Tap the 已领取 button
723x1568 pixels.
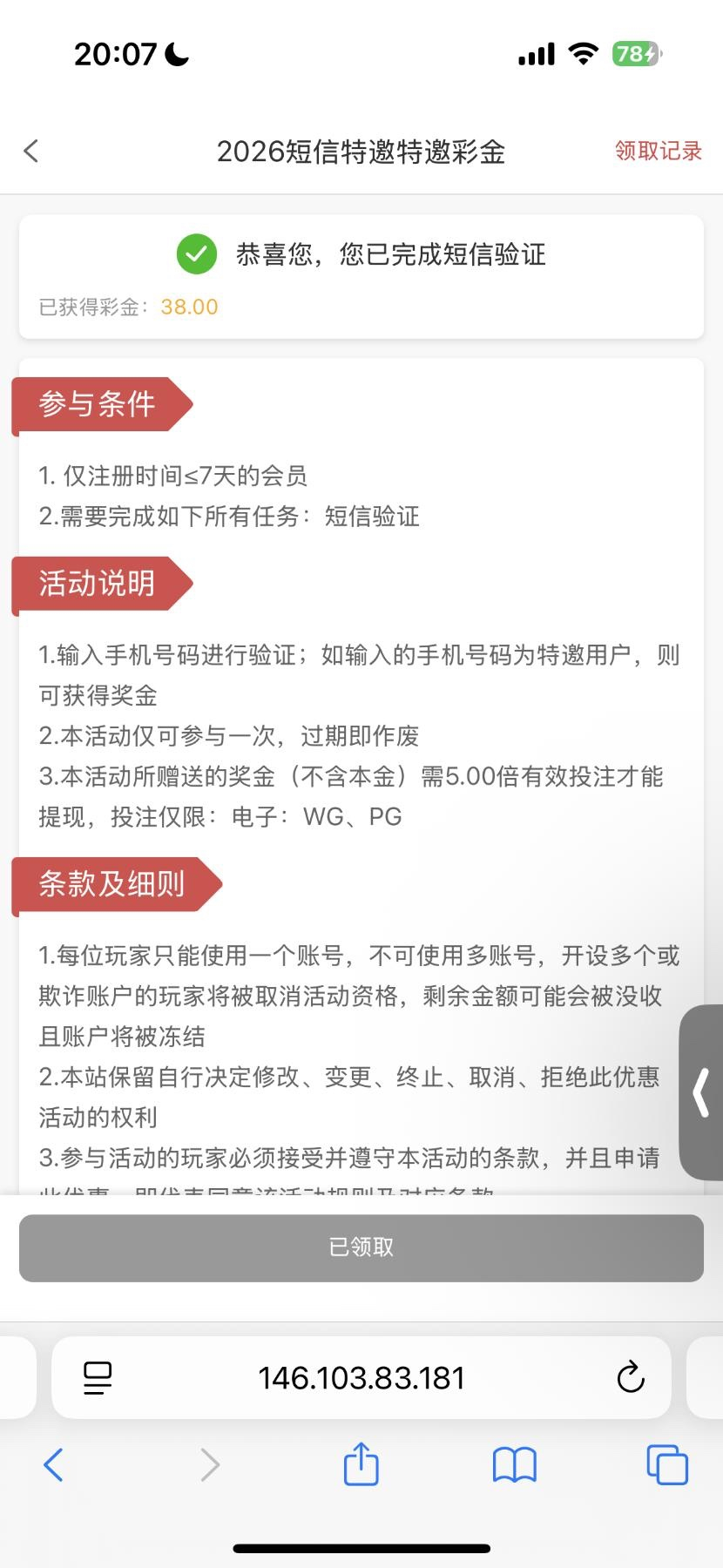pyautogui.click(x=361, y=1247)
